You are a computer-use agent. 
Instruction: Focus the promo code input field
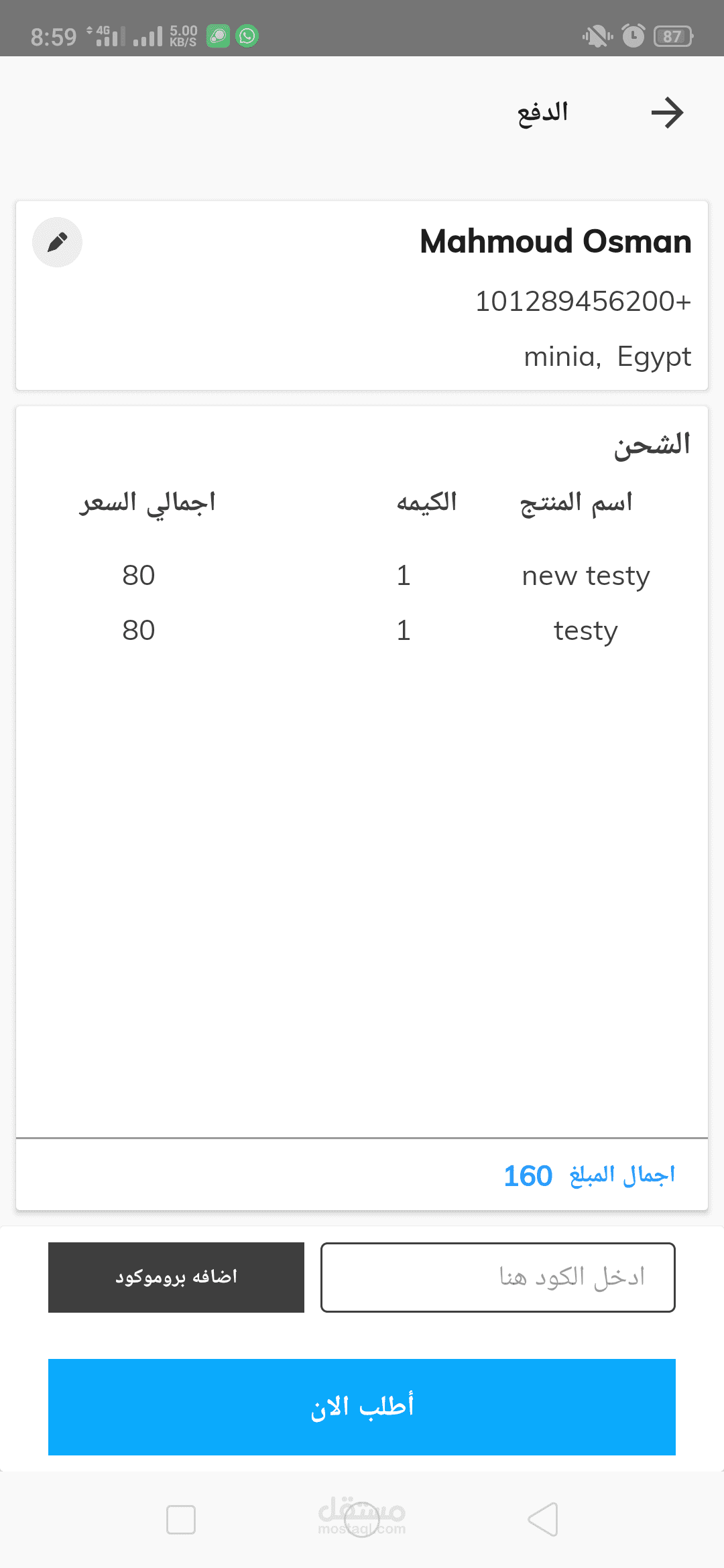(497, 1277)
